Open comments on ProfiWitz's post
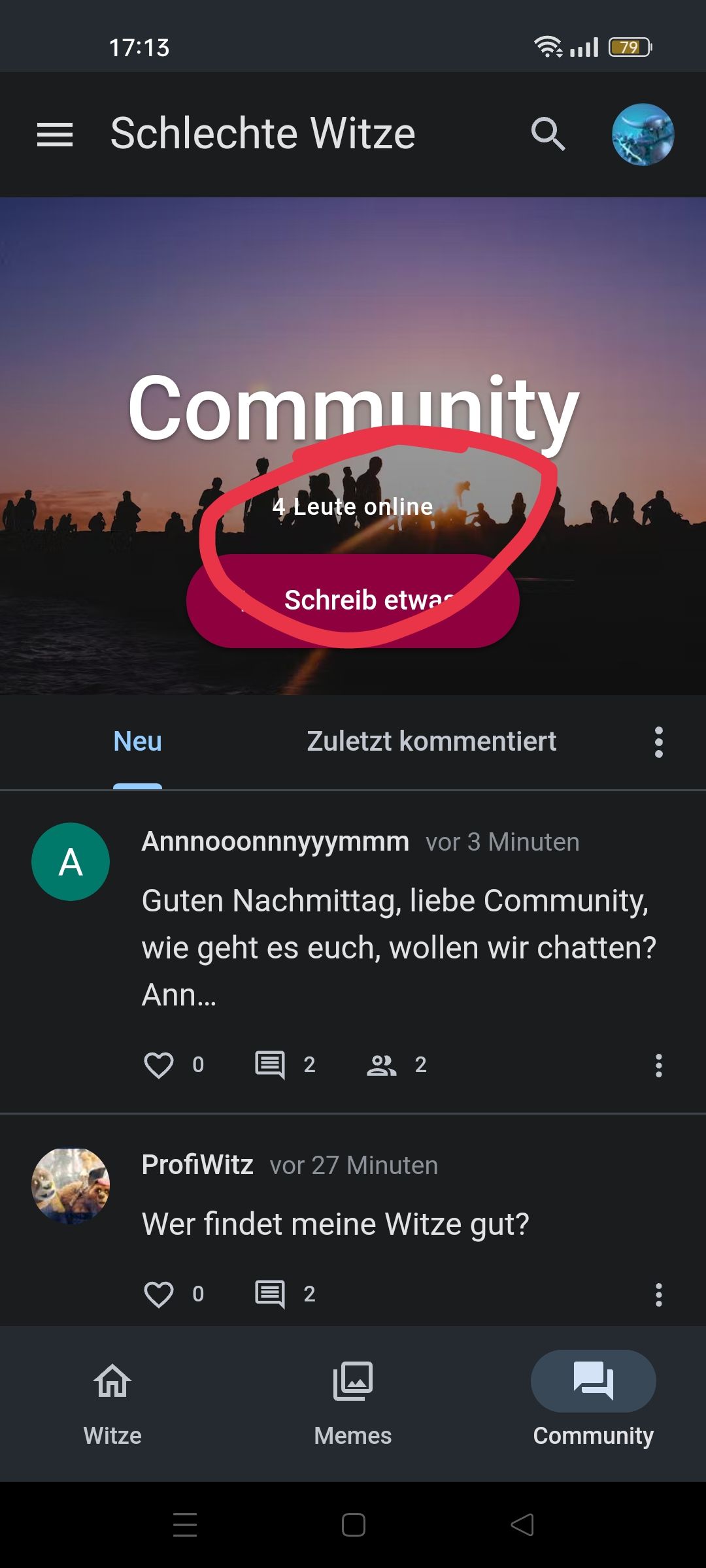 [270, 1294]
